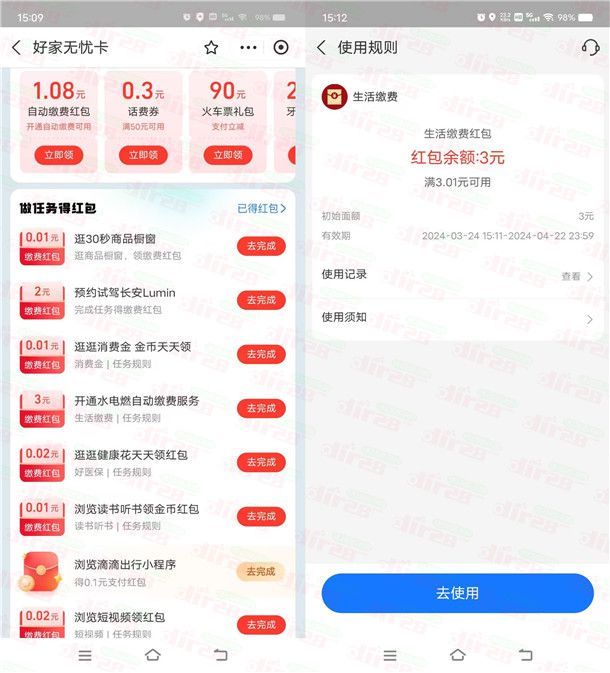
Task: Tap 去完成 for 逛逛消费金 金币天天领
Action: tap(260, 354)
